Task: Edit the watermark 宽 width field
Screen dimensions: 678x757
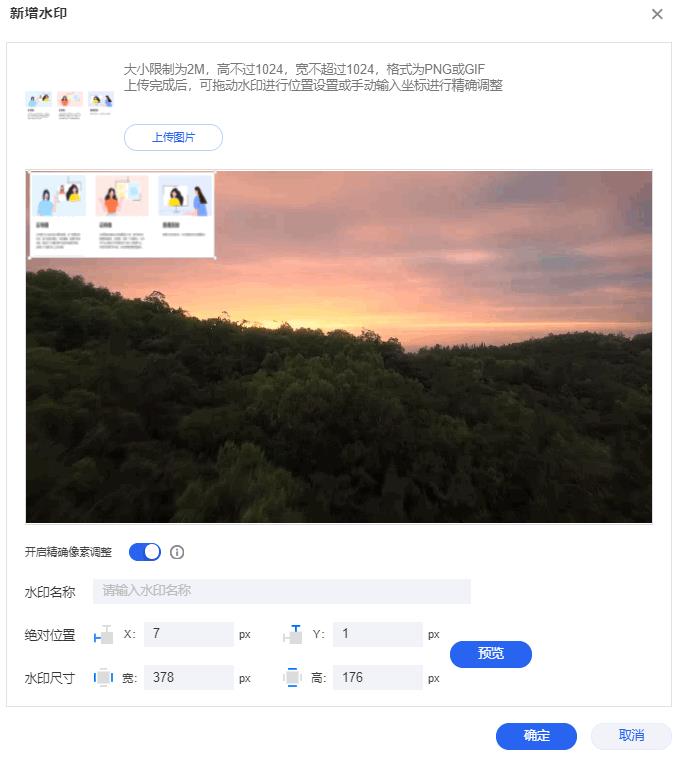Action: coord(188,678)
